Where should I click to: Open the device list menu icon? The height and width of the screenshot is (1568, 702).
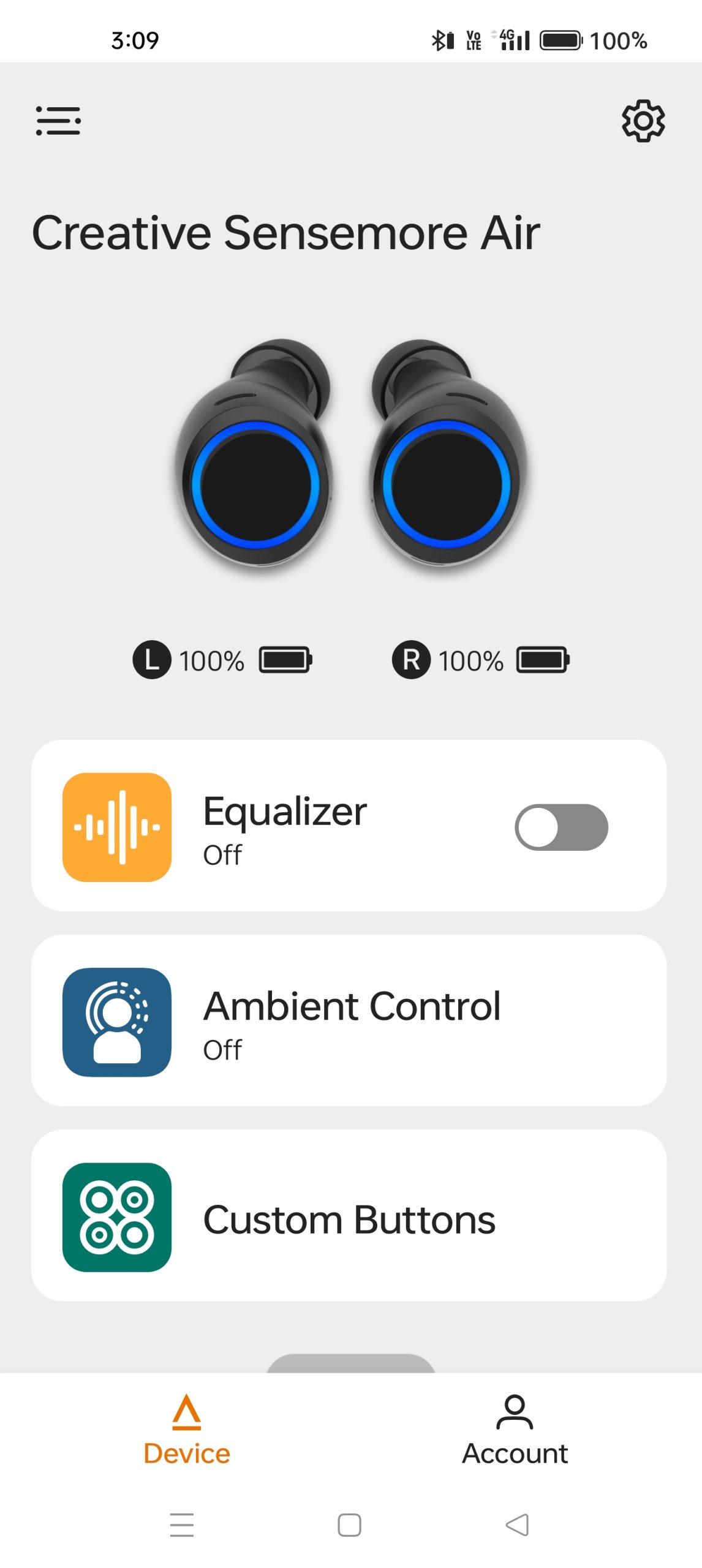pyautogui.click(x=58, y=121)
